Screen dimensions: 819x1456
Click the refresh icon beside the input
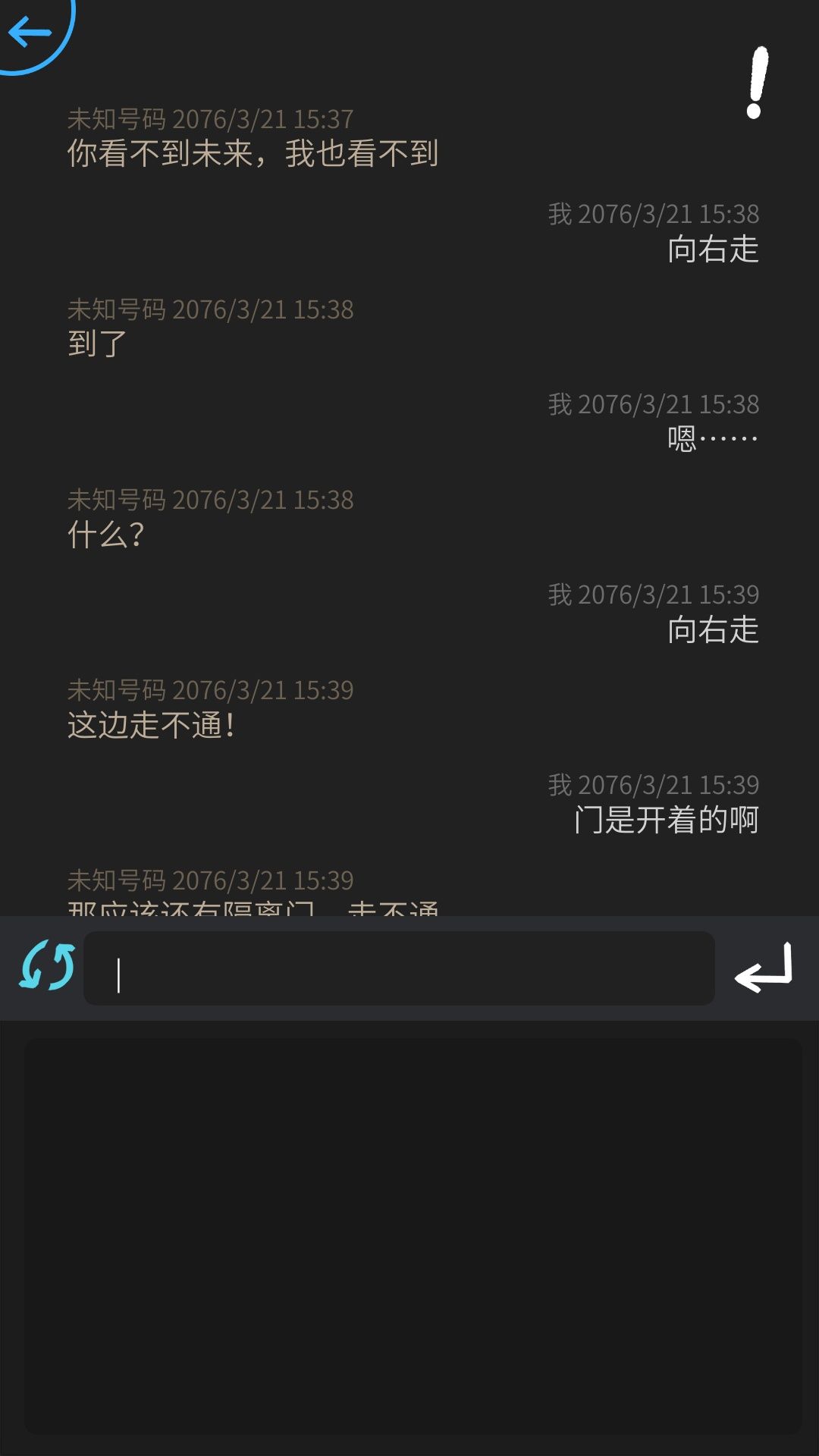coord(47,968)
